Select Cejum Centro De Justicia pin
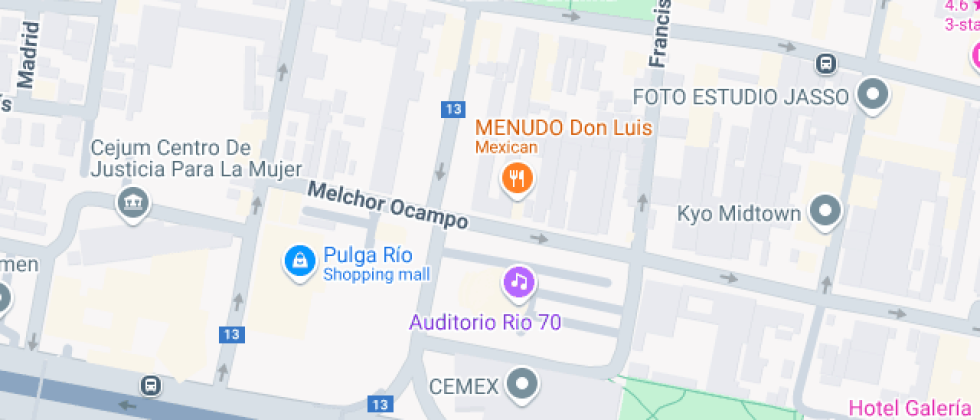Viewport: 980px width, 420px height. pos(132,203)
